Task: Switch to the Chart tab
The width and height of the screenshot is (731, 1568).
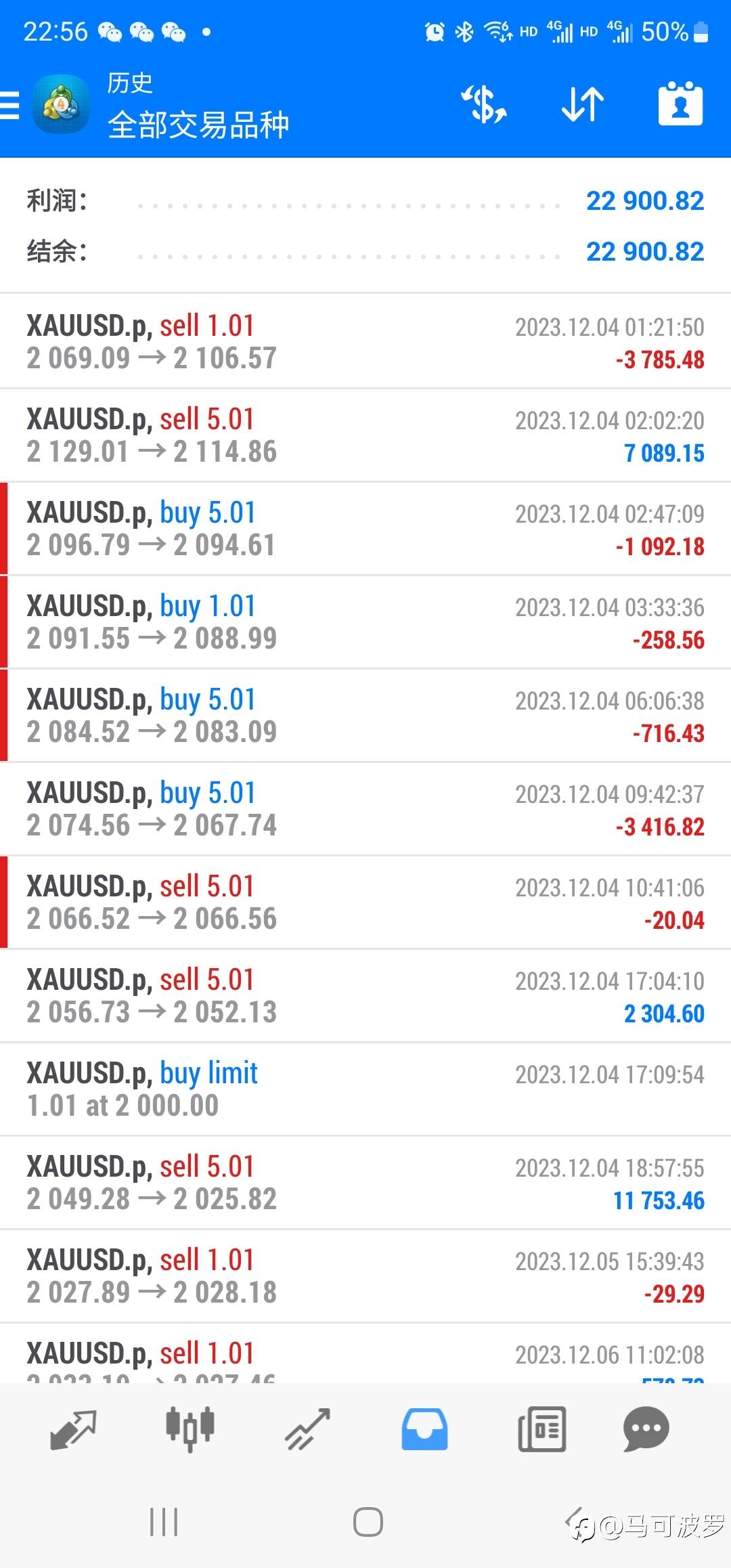Action: pyautogui.click(x=190, y=1429)
